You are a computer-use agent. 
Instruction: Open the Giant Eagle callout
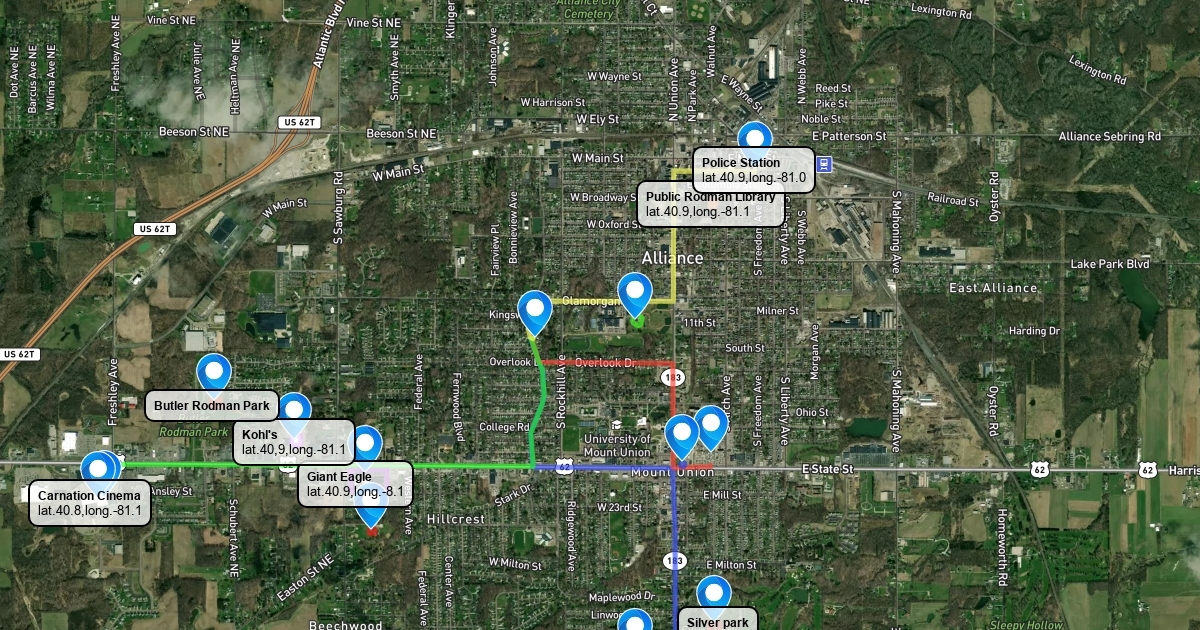click(355, 484)
